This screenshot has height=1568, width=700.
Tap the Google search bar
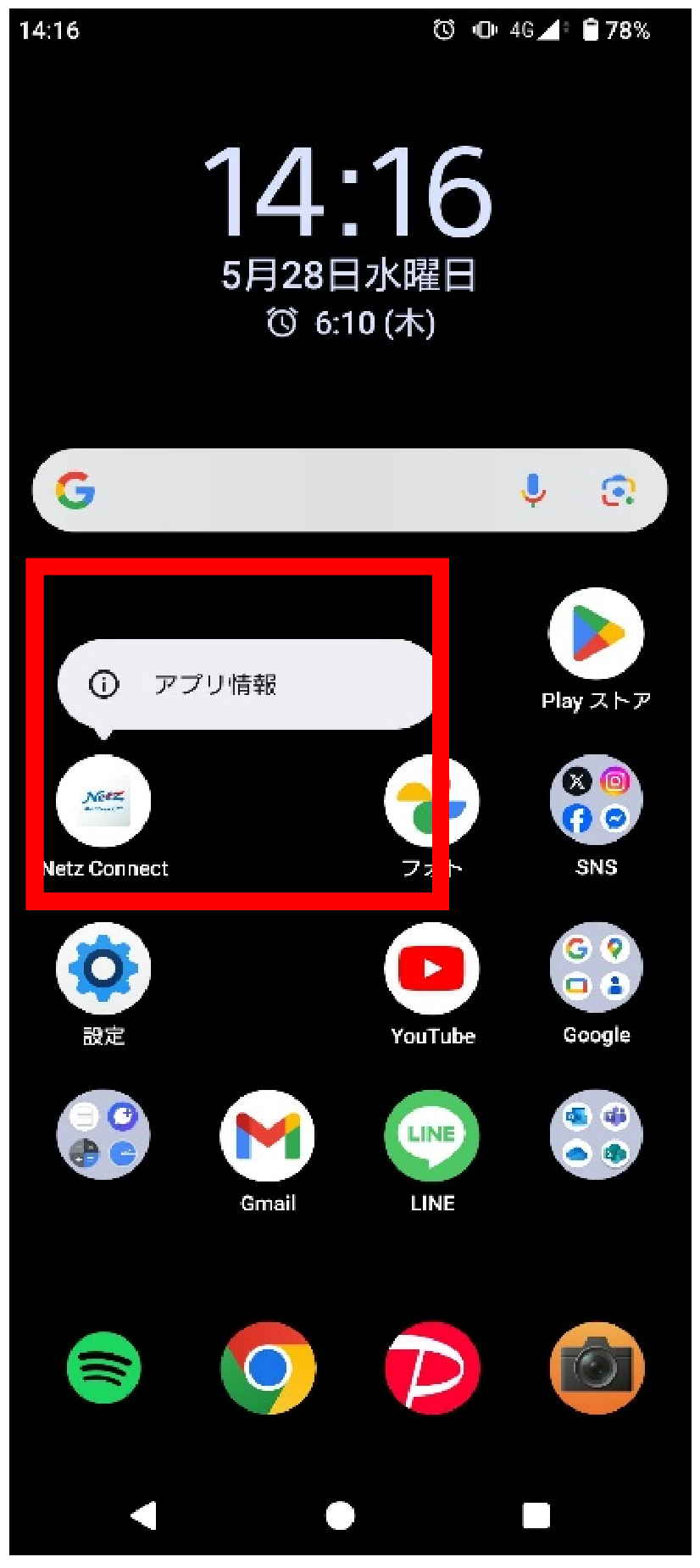pyautogui.click(x=297, y=491)
